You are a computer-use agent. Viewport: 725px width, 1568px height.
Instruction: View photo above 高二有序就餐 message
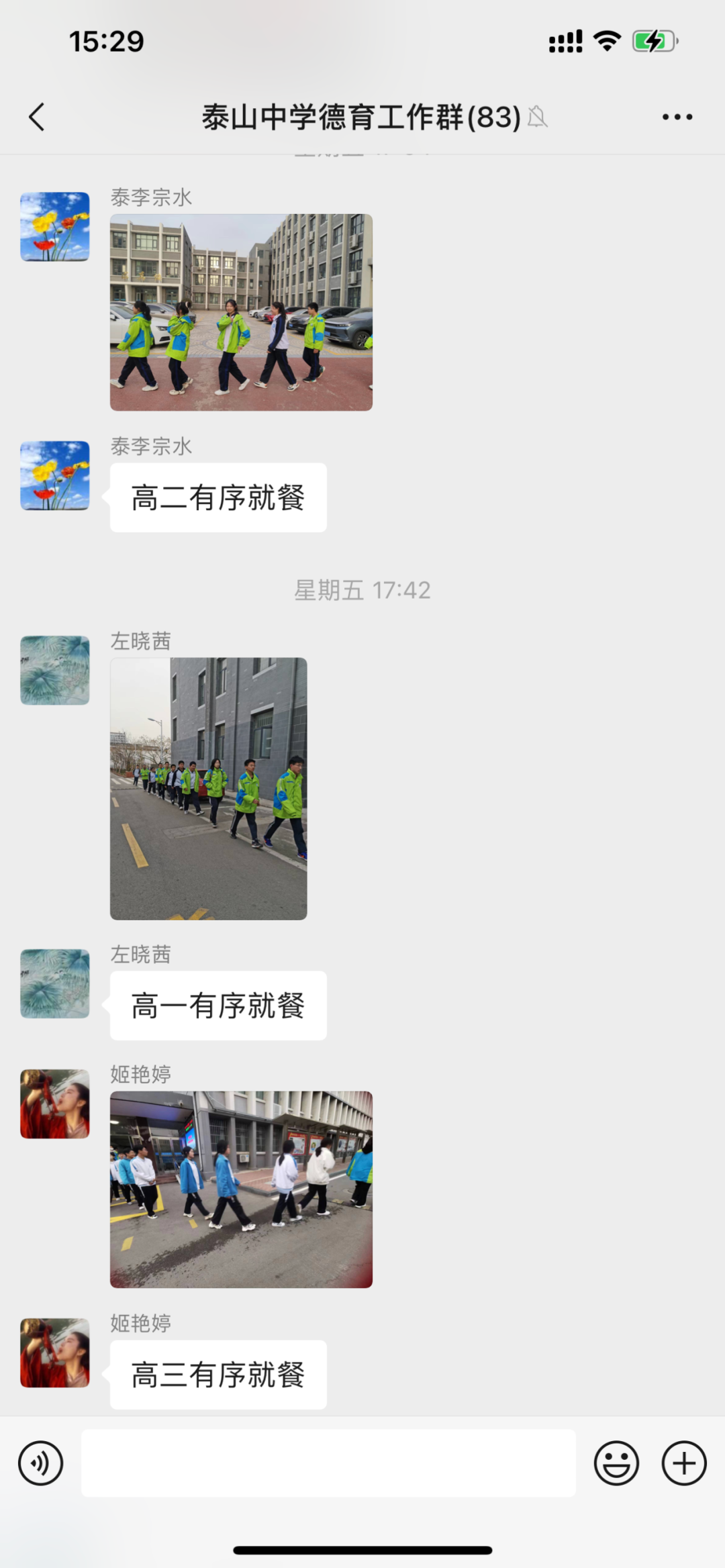(x=241, y=312)
